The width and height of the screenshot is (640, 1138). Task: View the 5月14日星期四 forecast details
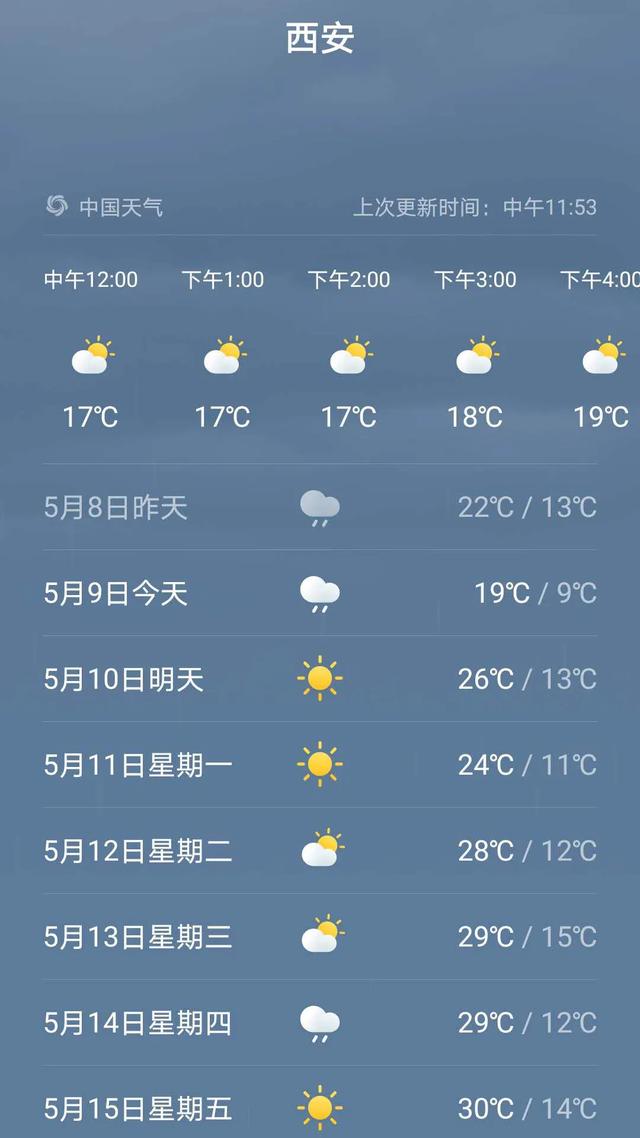pos(320,1023)
